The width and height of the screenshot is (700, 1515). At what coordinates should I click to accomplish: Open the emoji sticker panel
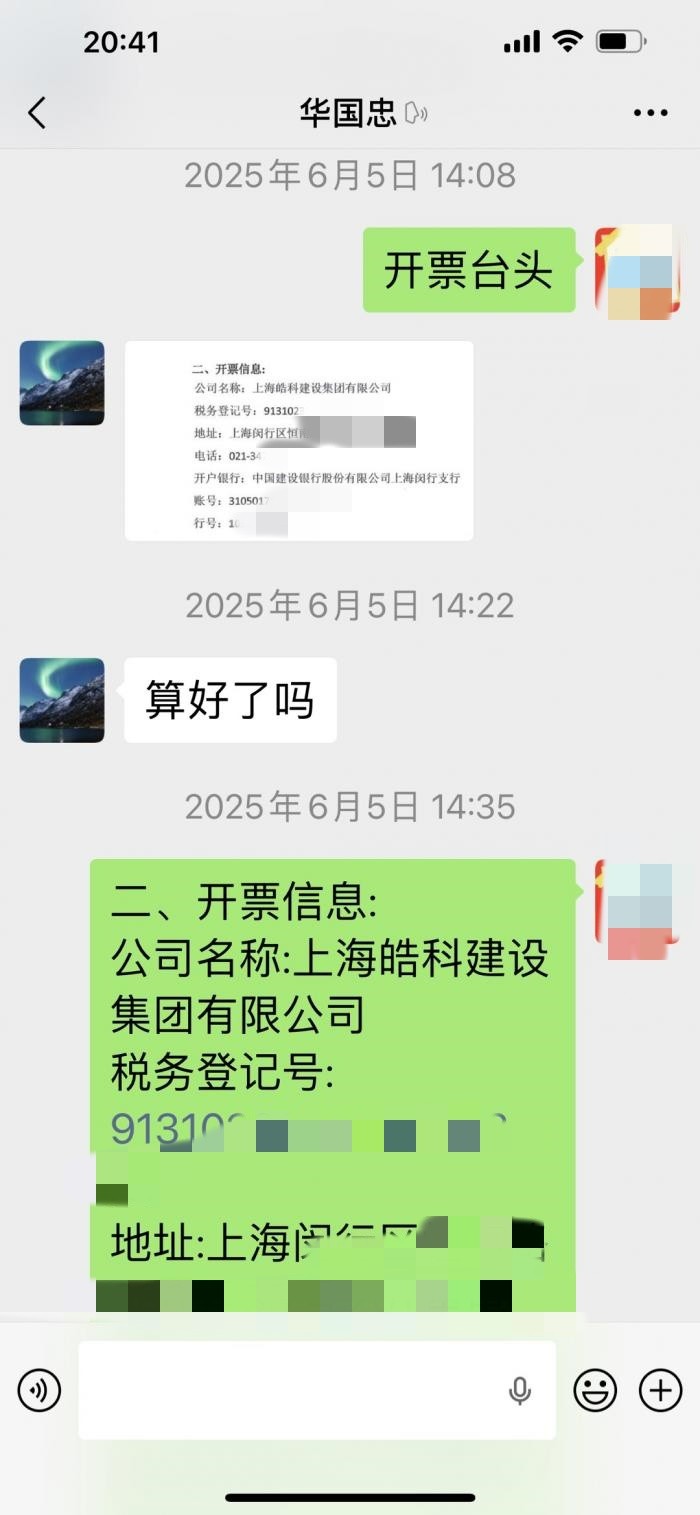tap(595, 1390)
